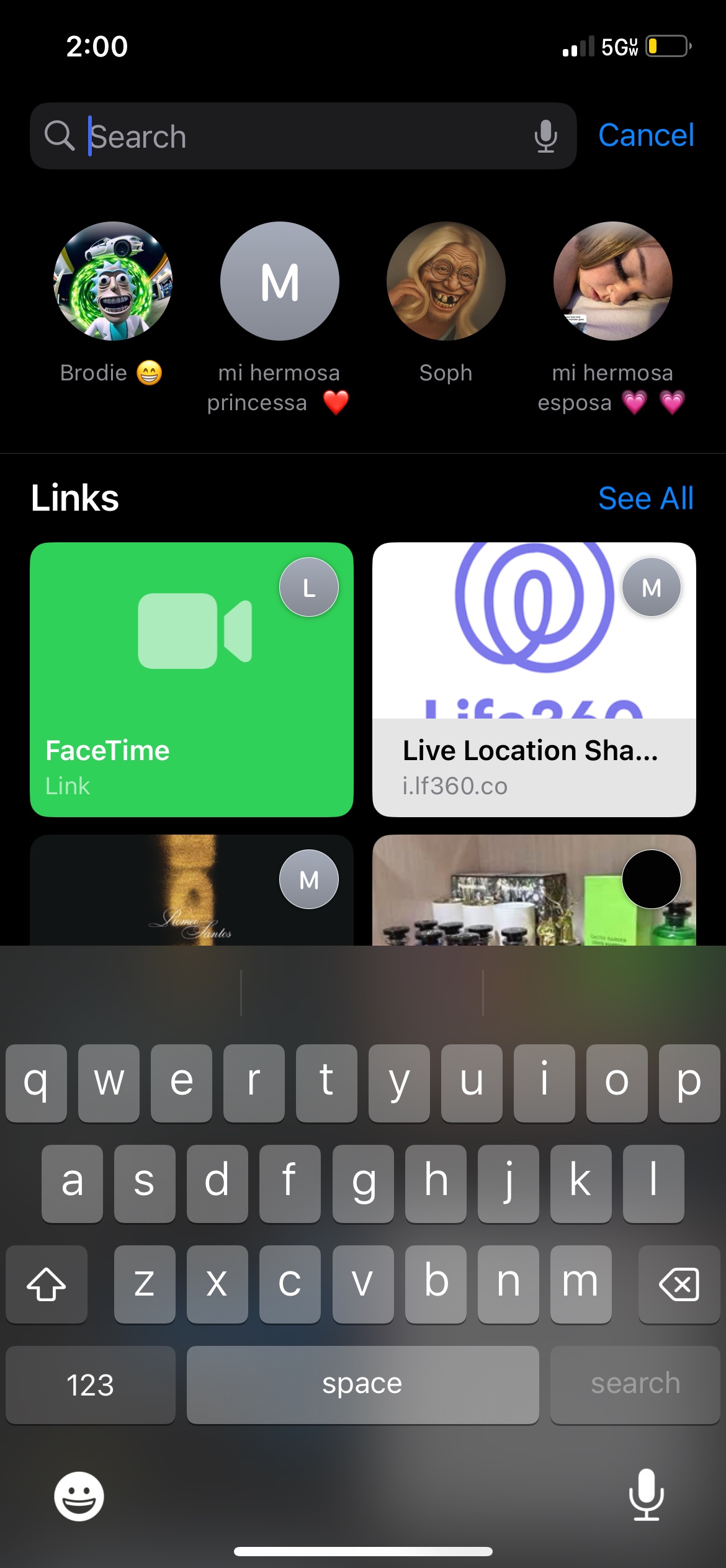This screenshot has width=726, height=1568.
Task: Open the FaceTime Link card
Action: click(x=192, y=679)
